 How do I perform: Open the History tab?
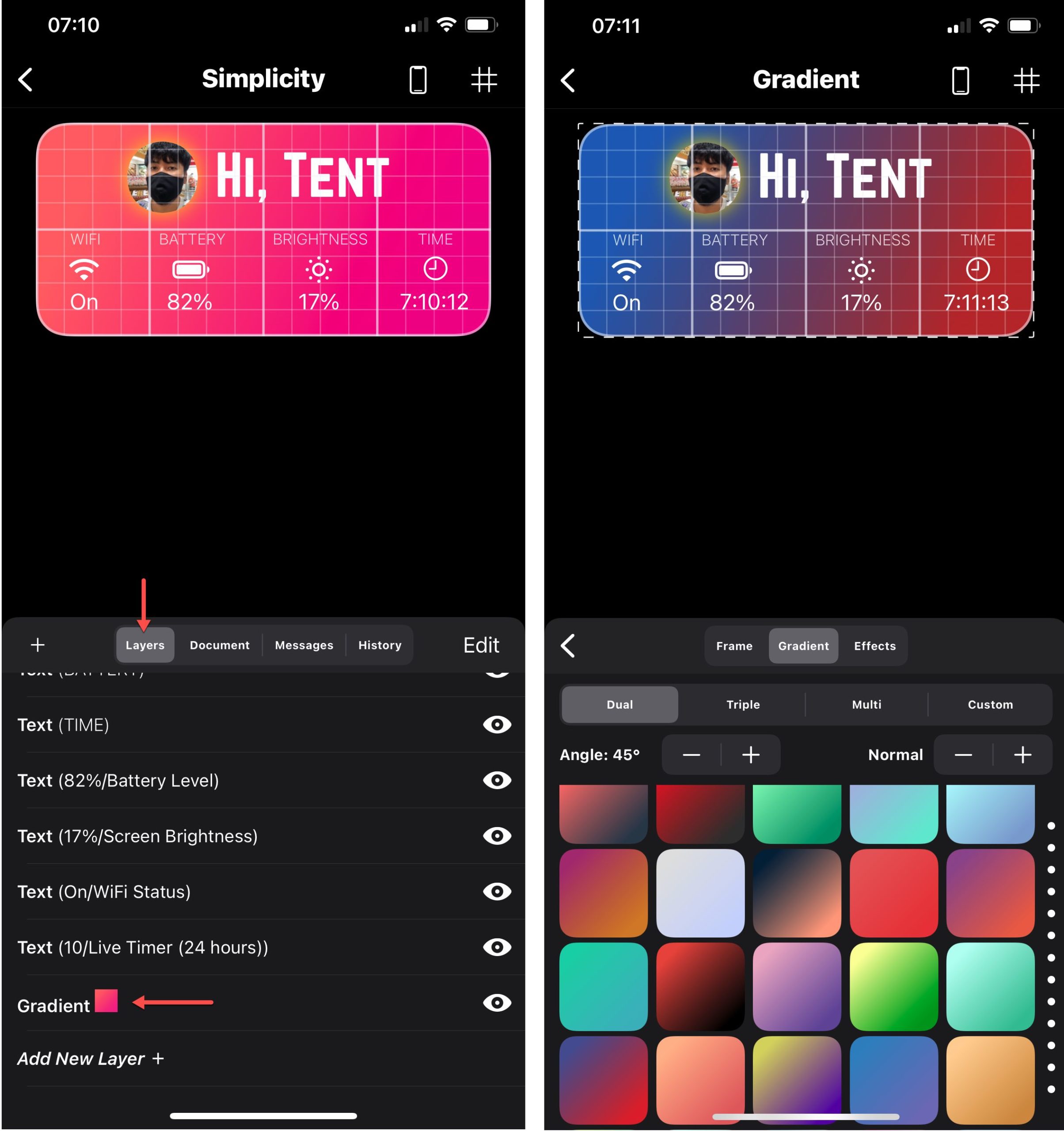tap(380, 645)
